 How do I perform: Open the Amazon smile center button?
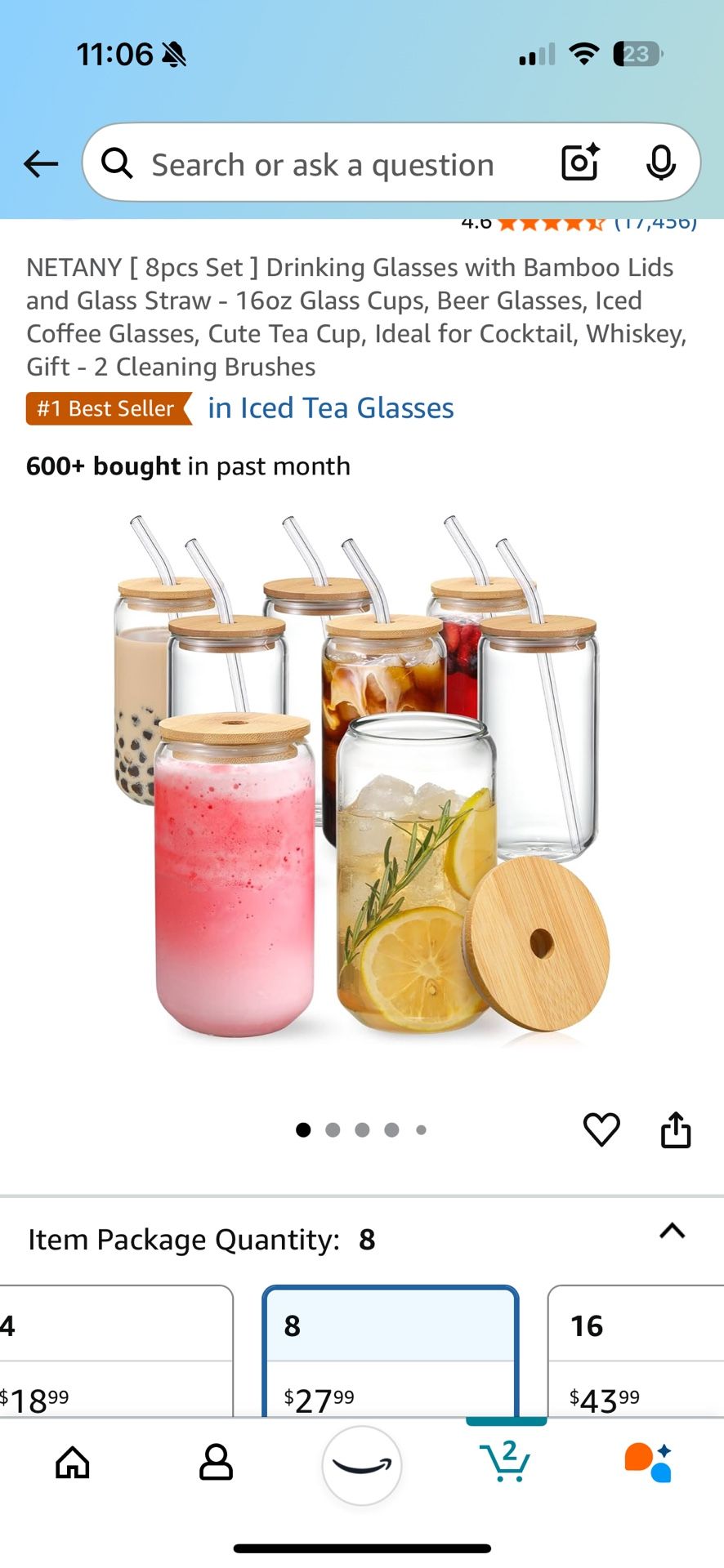[x=361, y=1466]
